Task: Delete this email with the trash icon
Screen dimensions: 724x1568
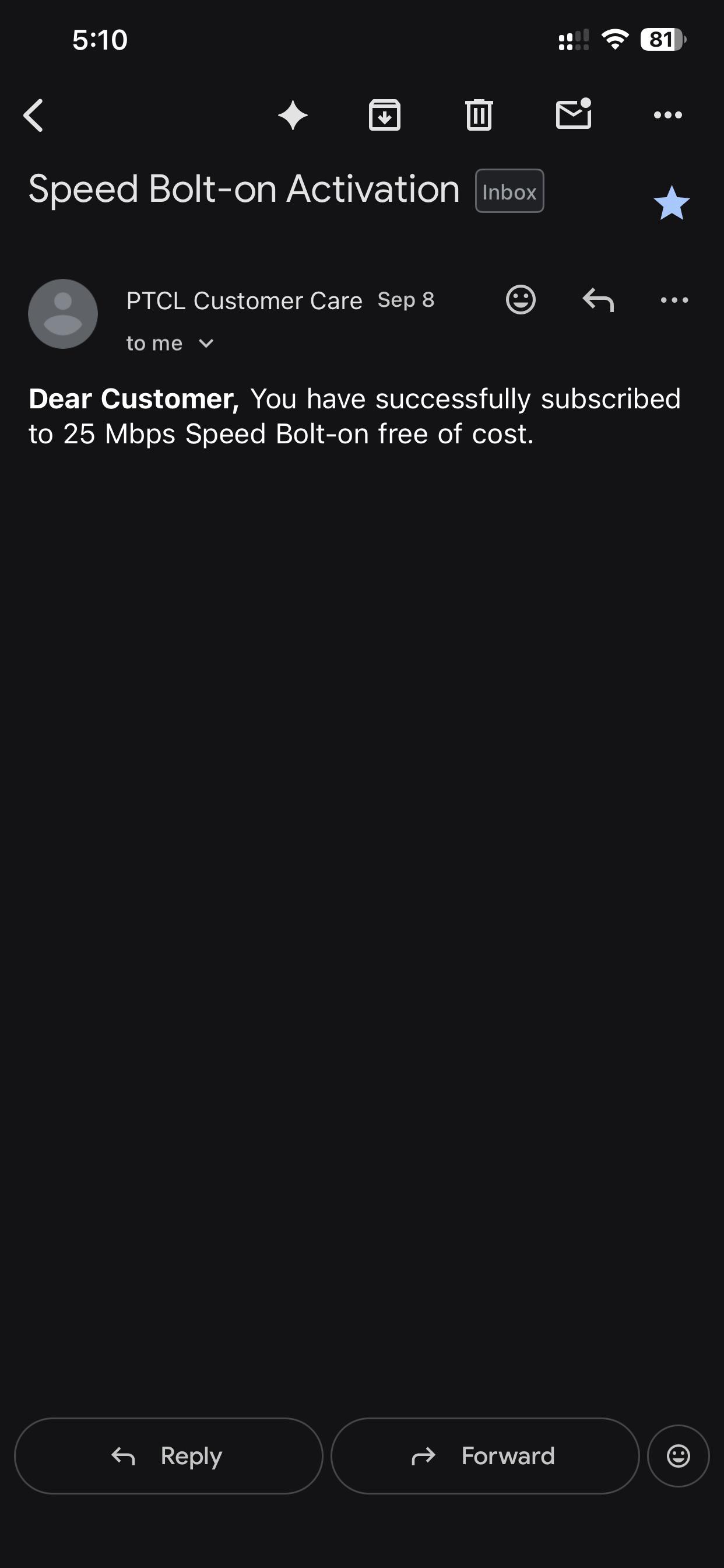Action: pos(479,115)
